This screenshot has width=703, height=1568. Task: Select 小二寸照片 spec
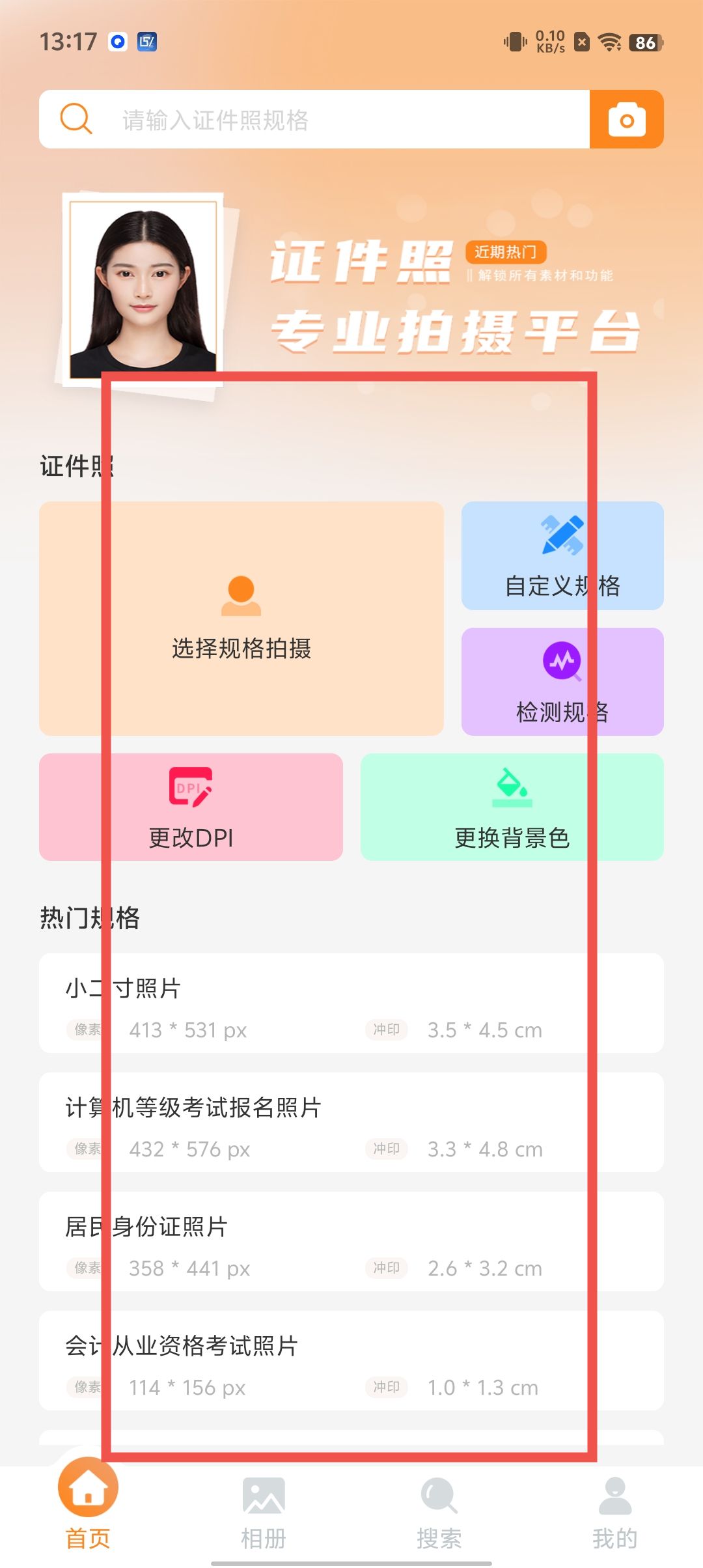351,1003
